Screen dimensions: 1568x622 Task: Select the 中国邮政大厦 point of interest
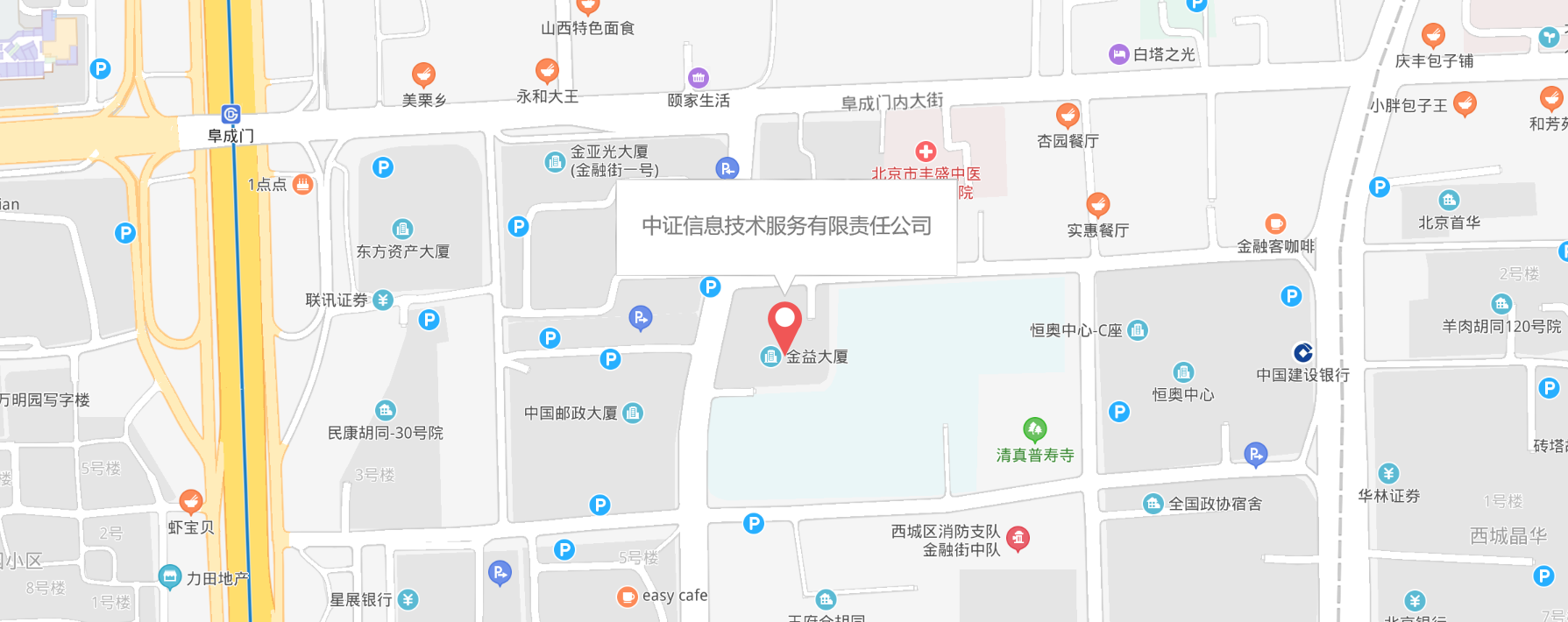(633, 413)
